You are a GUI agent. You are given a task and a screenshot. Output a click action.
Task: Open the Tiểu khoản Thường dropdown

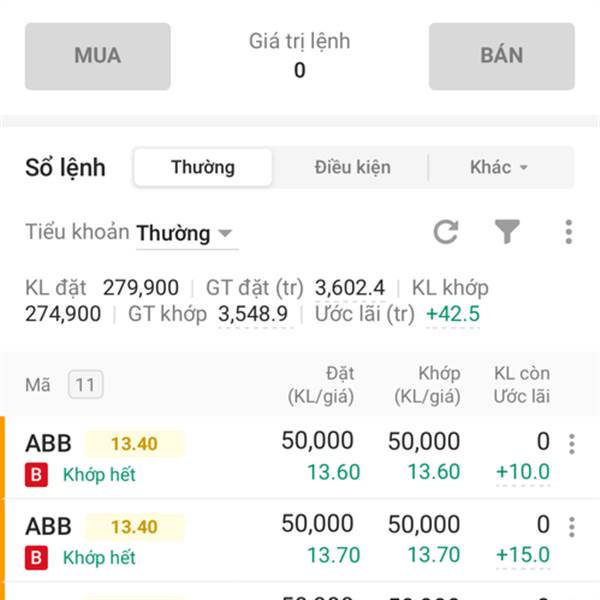[x=185, y=234]
